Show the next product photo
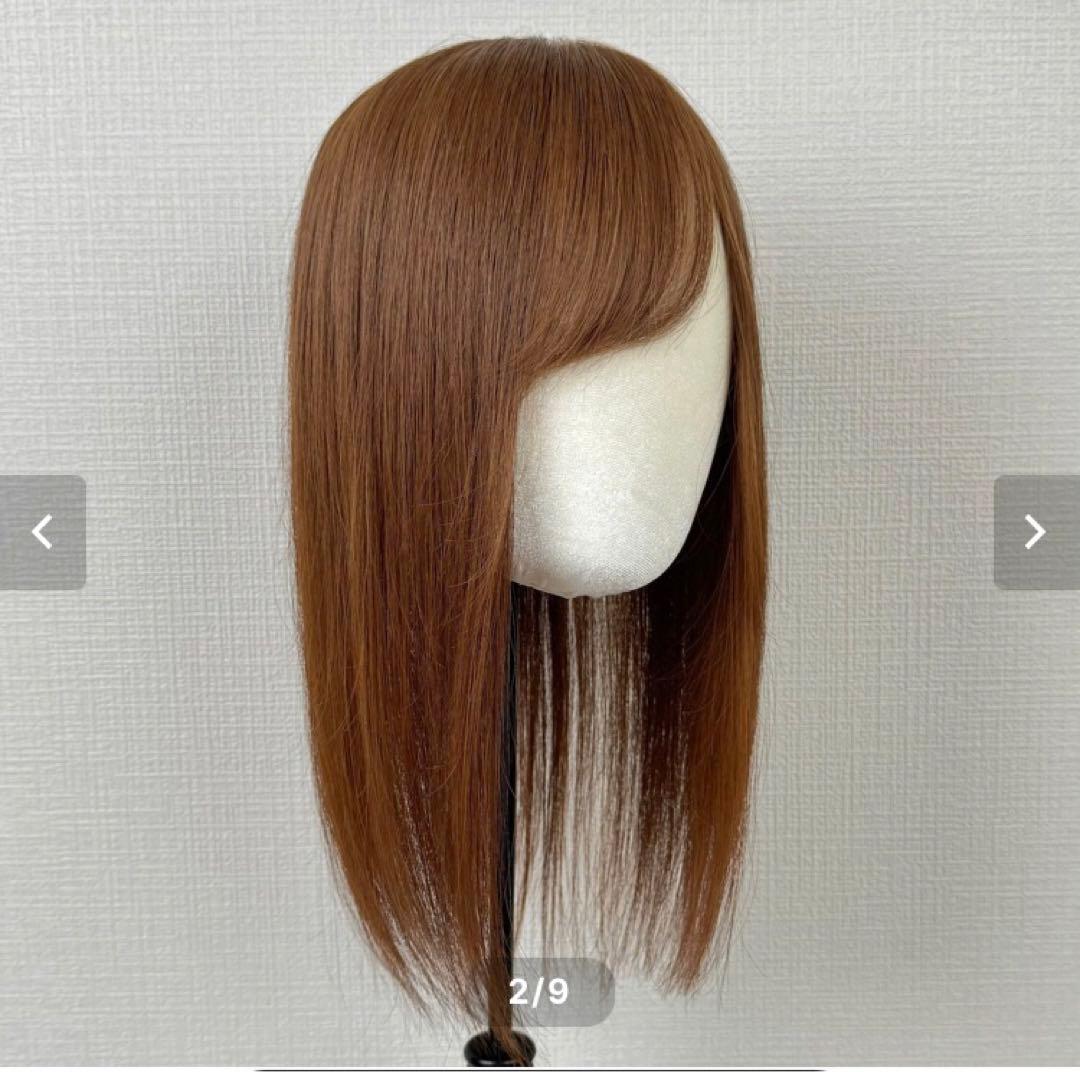The image size is (1080, 1072). click(1036, 532)
